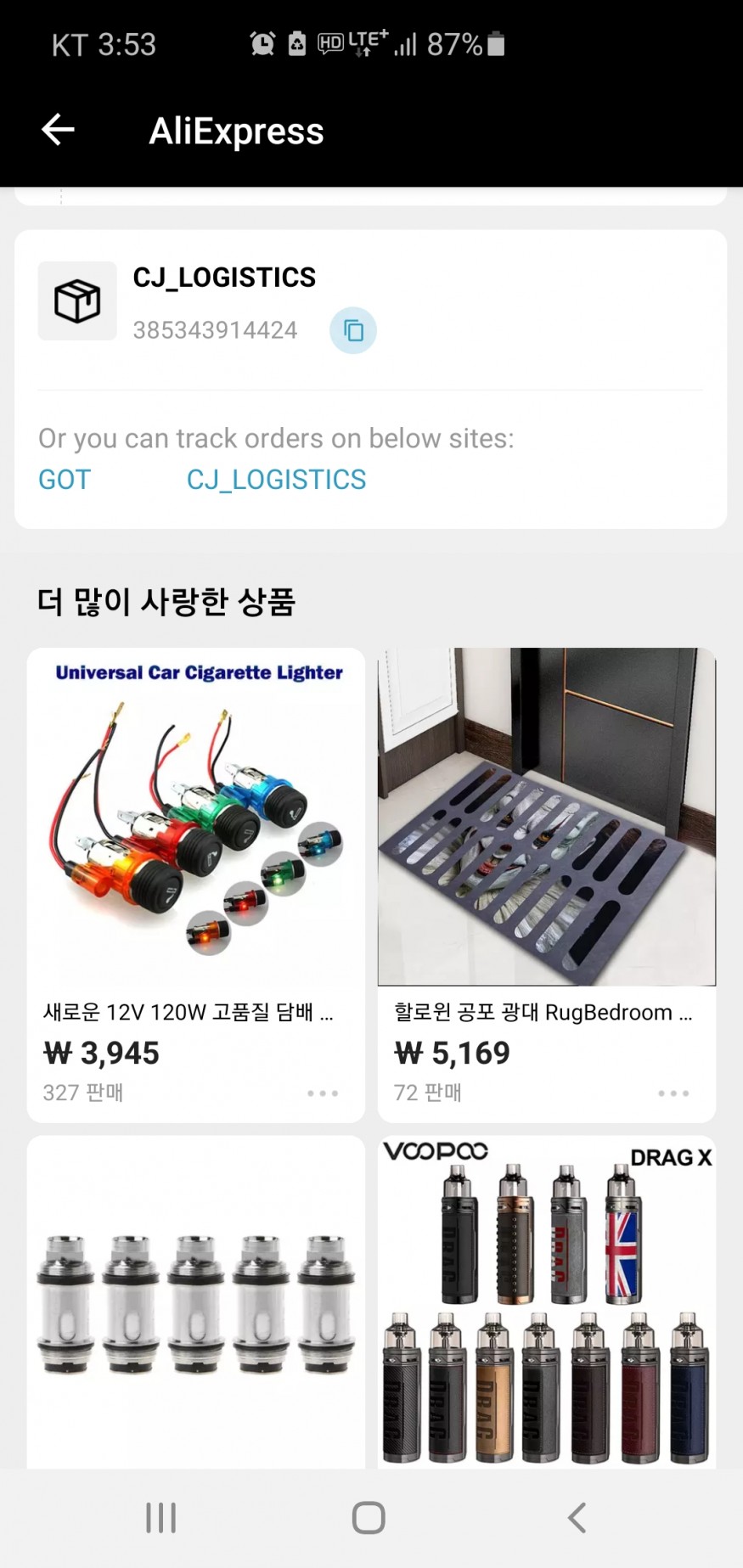Image resolution: width=743 pixels, height=1568 pixels.
Task: Open the CJ_LOGISTICS tracking site link
Action: [x=276, y=480]
